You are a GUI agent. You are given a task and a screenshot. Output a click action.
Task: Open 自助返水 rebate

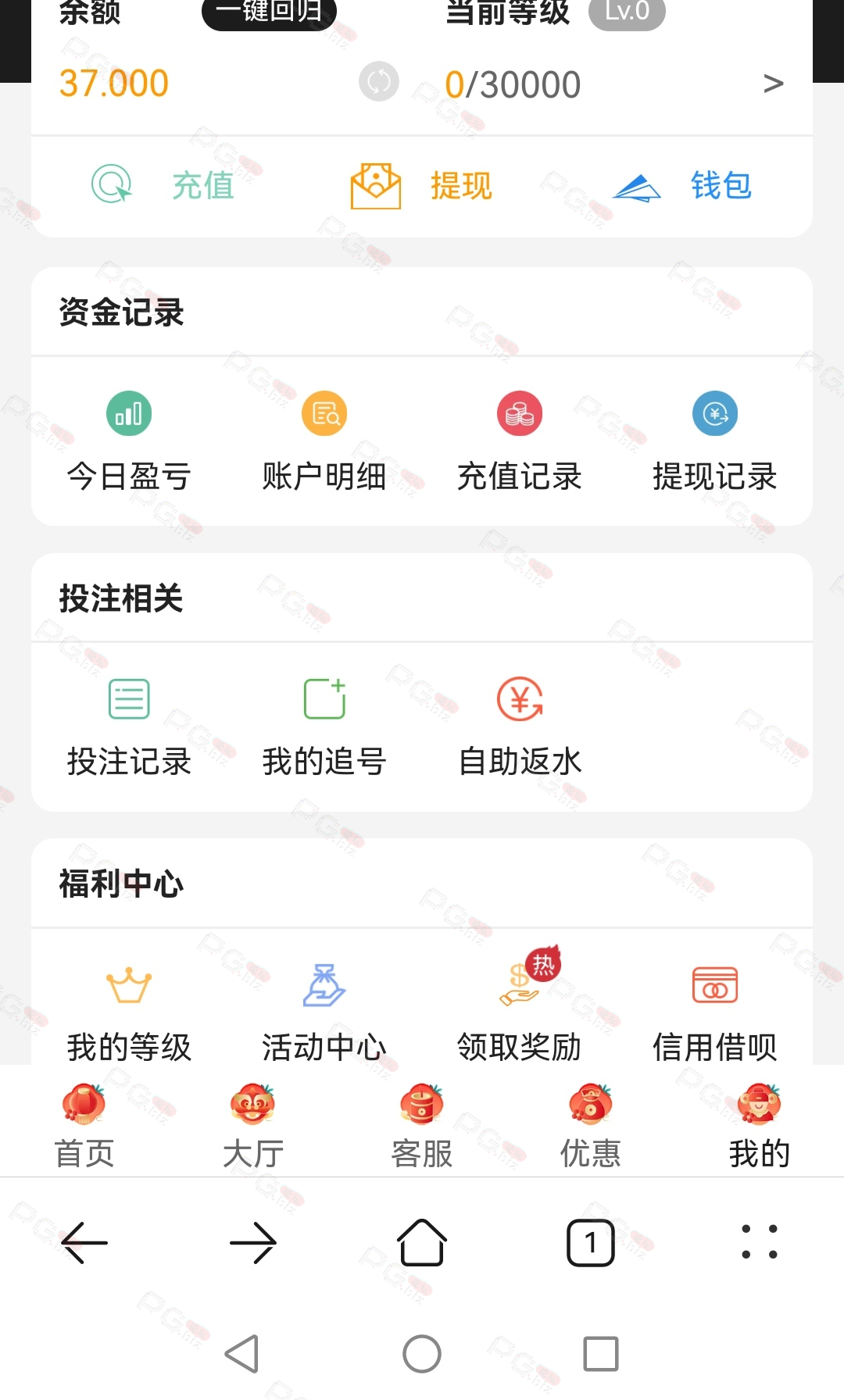(x=520, y=727)
